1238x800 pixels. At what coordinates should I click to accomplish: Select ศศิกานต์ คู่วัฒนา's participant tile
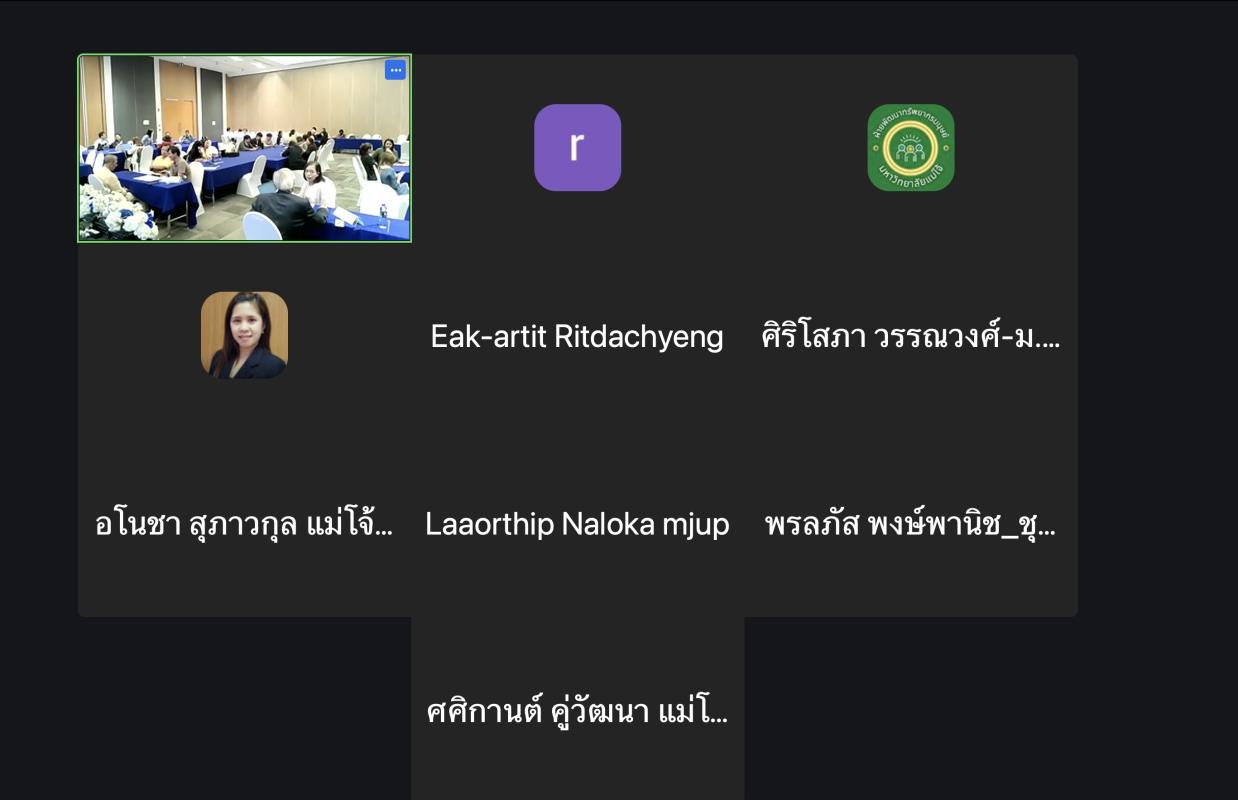click(577, 710)
